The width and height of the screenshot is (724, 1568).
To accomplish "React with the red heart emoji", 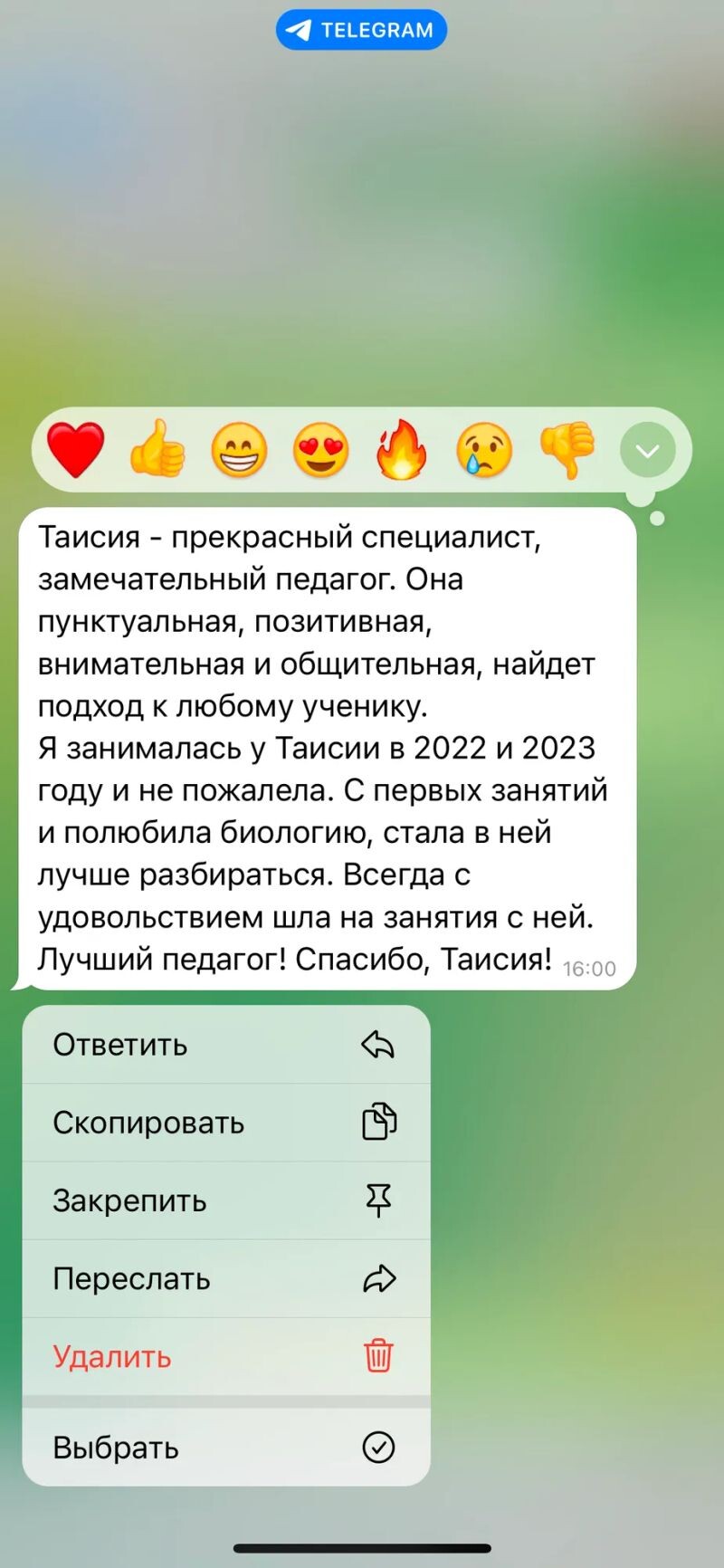I will 76,450.
